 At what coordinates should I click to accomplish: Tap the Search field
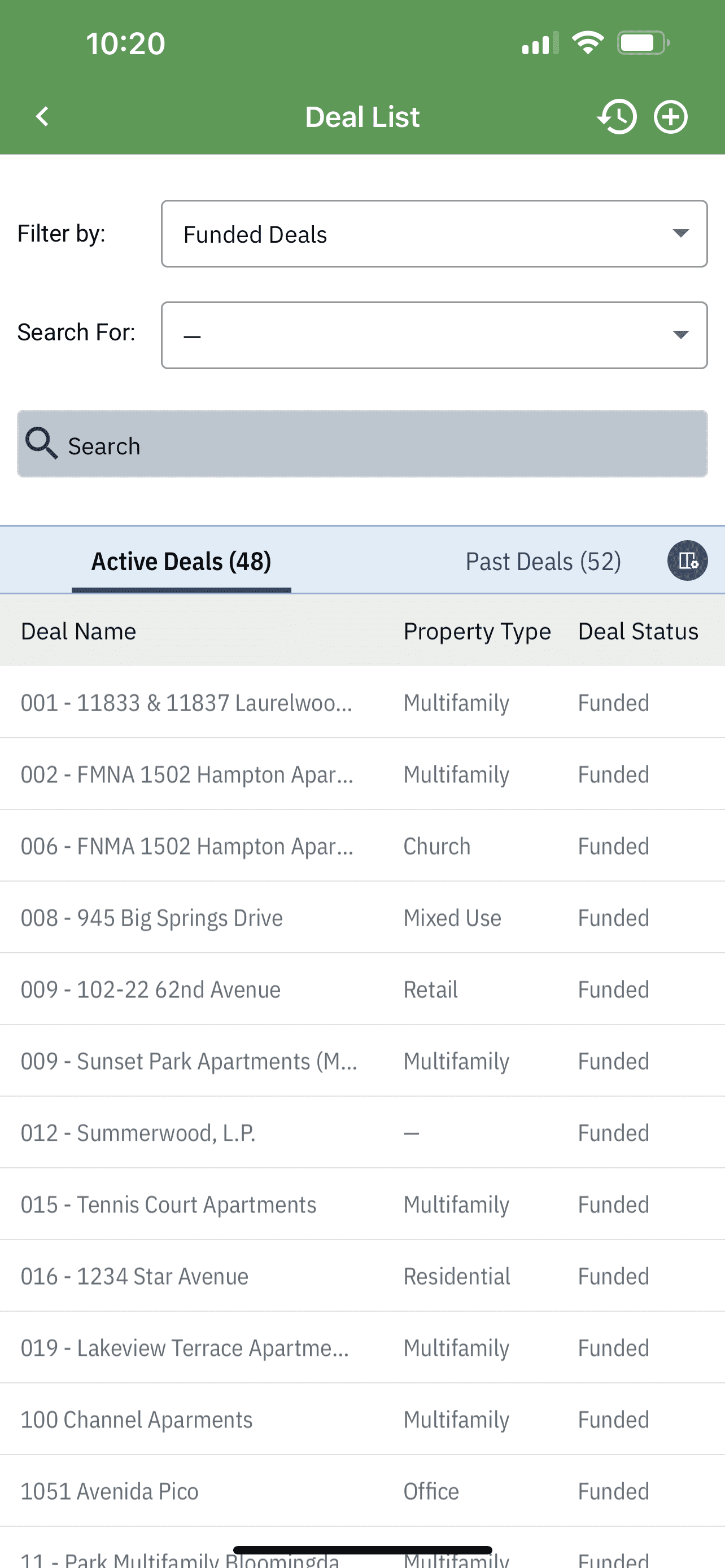coord(362,444)
